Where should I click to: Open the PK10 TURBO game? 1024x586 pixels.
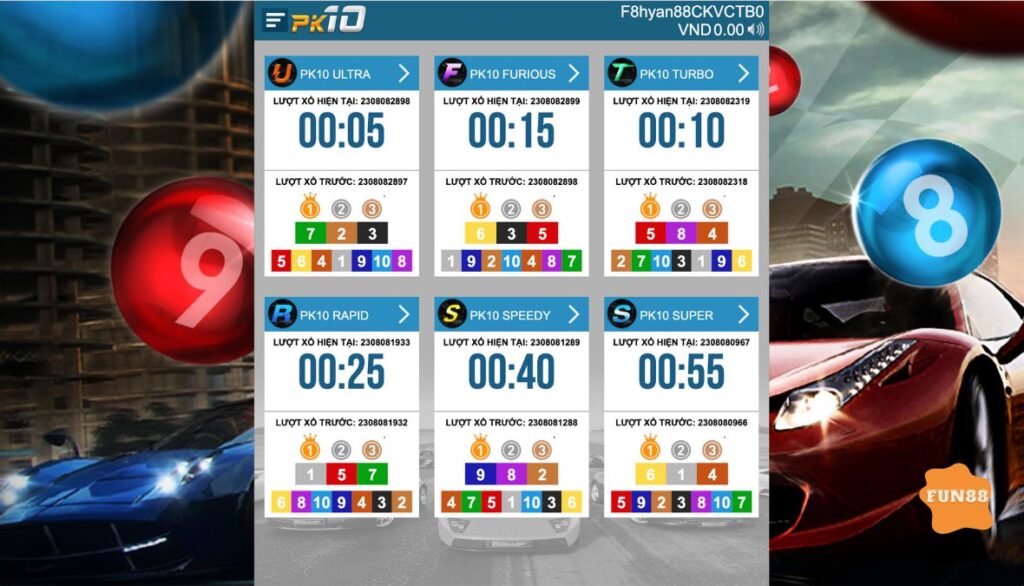[681, 74]
